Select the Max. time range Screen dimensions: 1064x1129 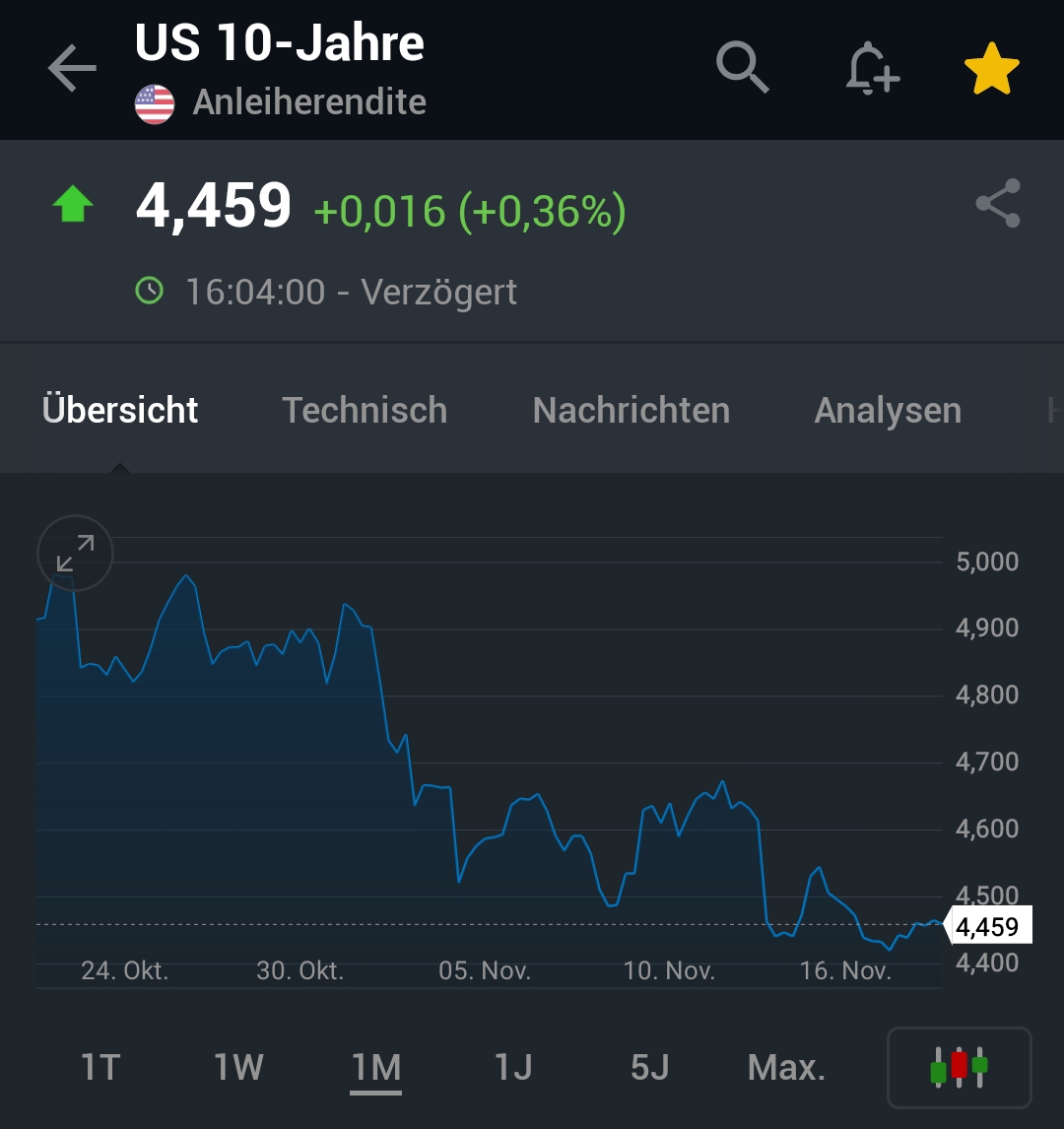click(785, 1067)
